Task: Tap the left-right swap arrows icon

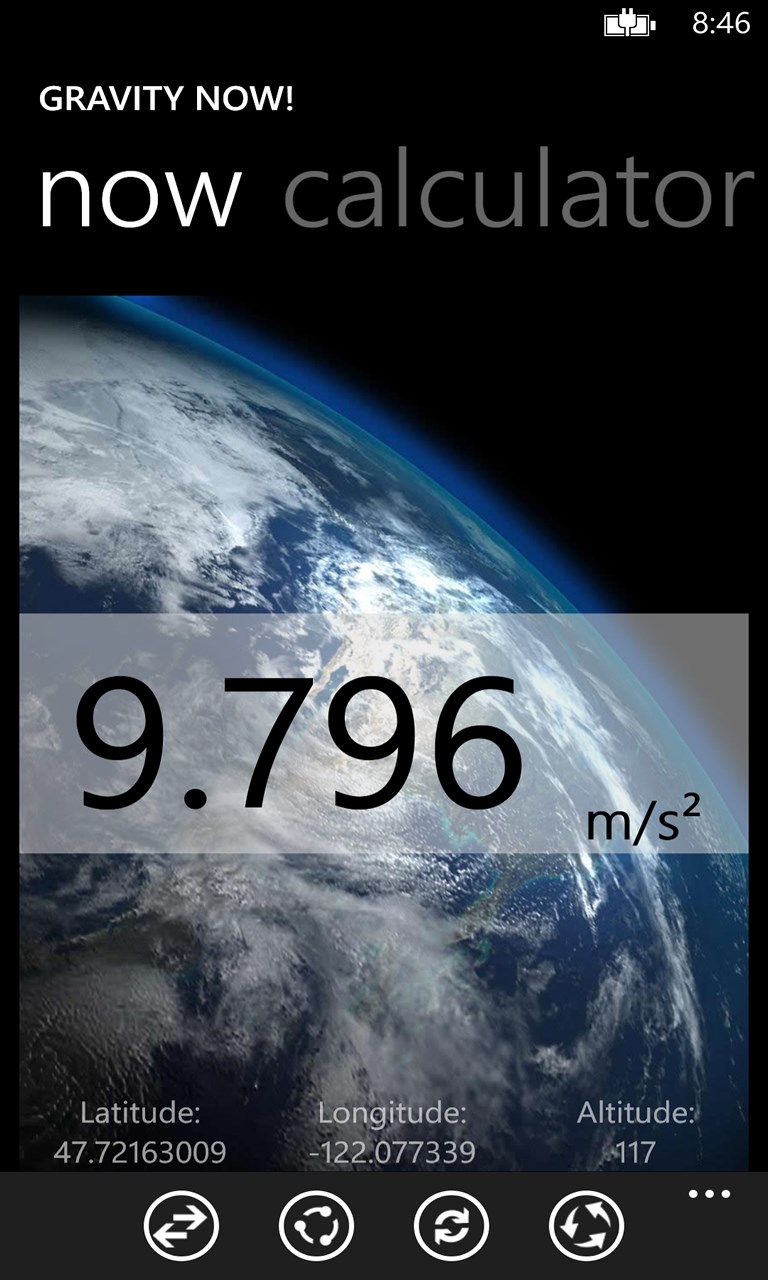Action: [x=181, y=1226]
